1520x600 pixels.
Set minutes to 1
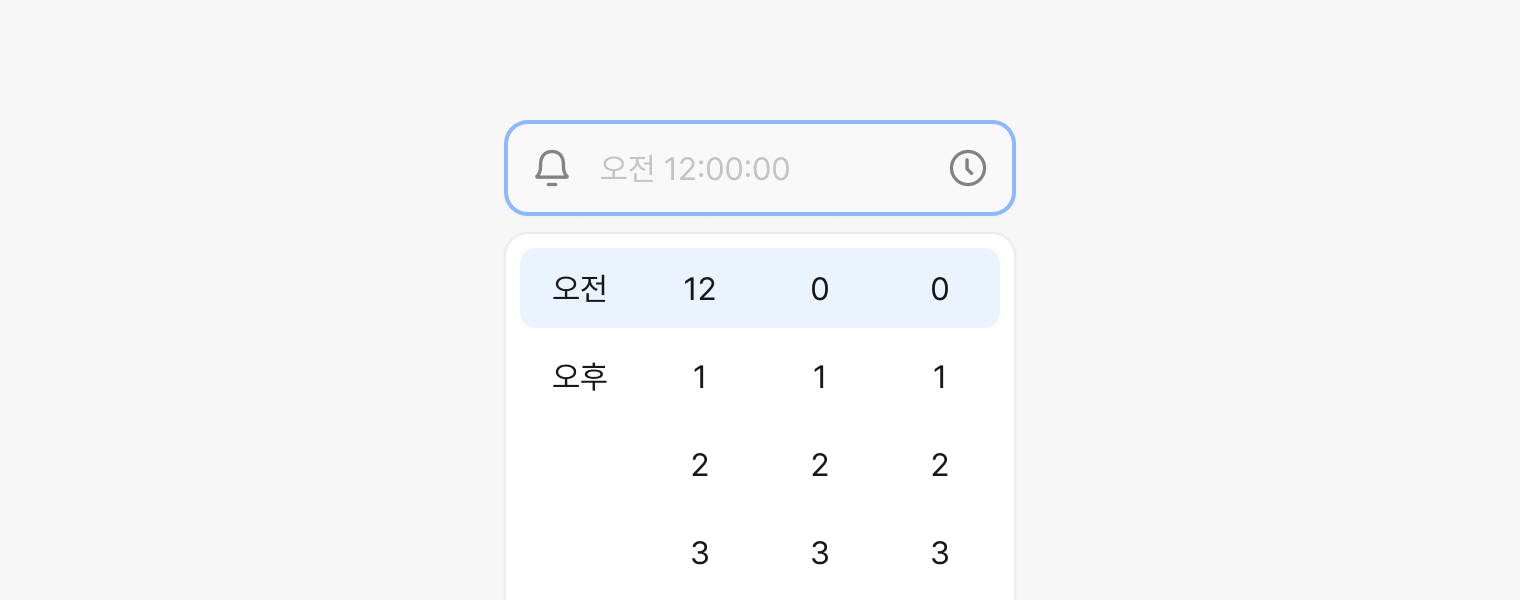820,377
